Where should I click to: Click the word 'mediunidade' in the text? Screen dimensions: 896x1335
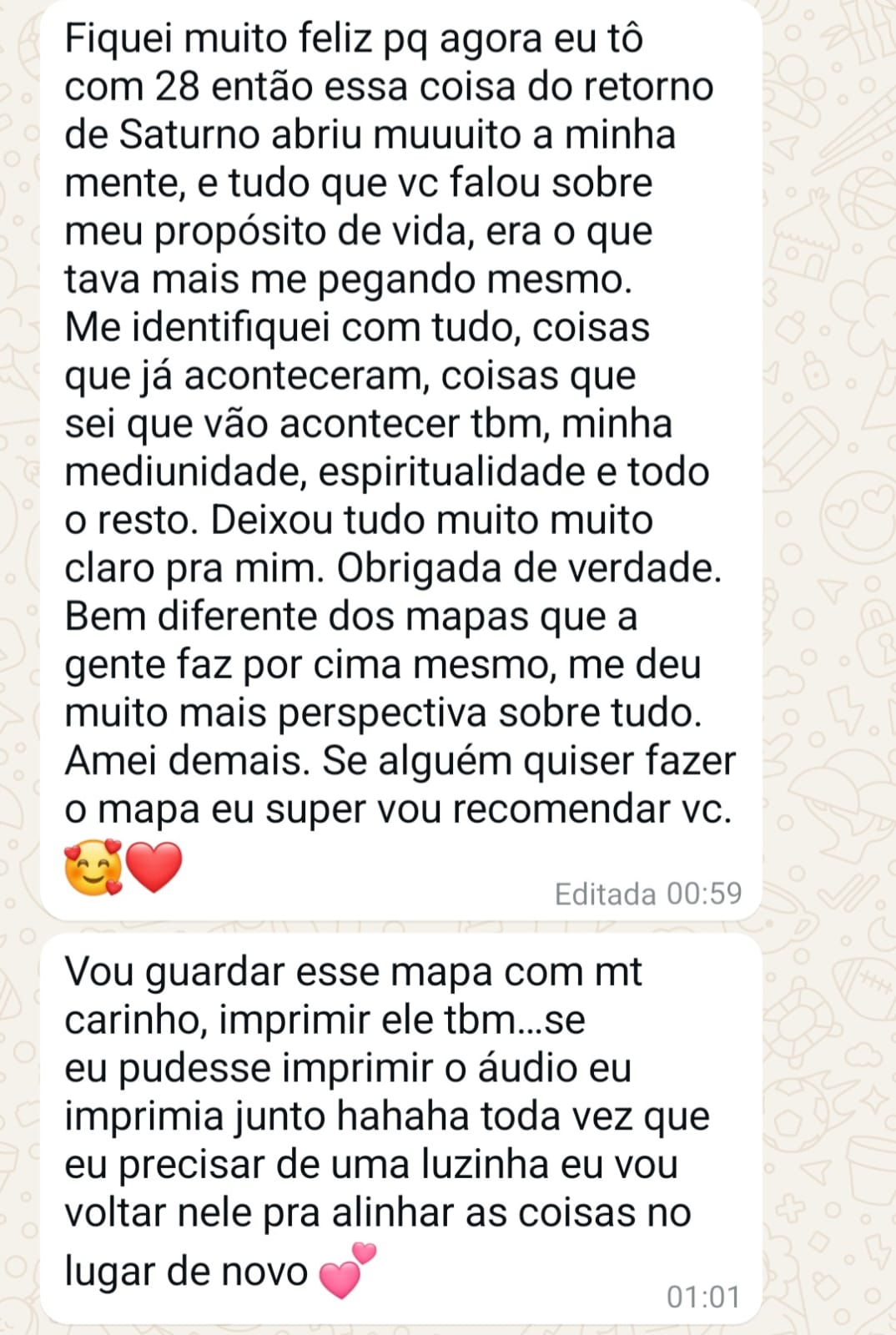click(x=180, y=471)
